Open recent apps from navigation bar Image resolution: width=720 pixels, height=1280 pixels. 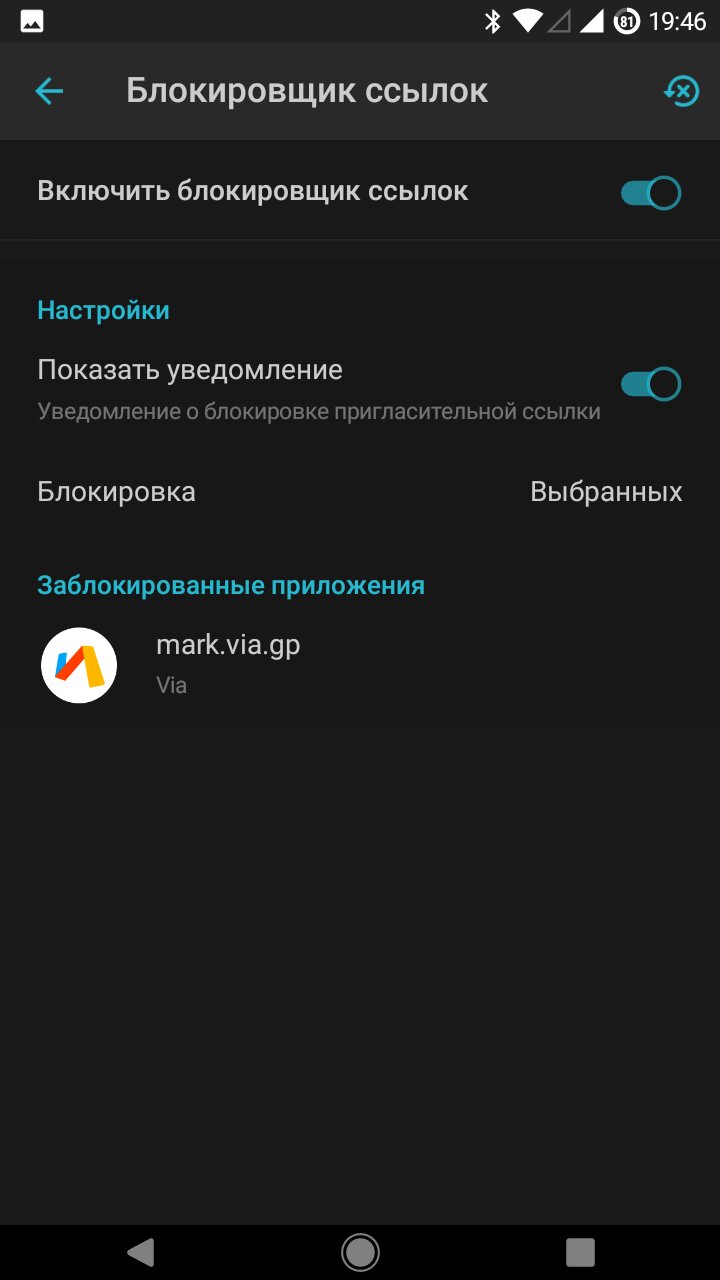click(x=580, y=1250)
